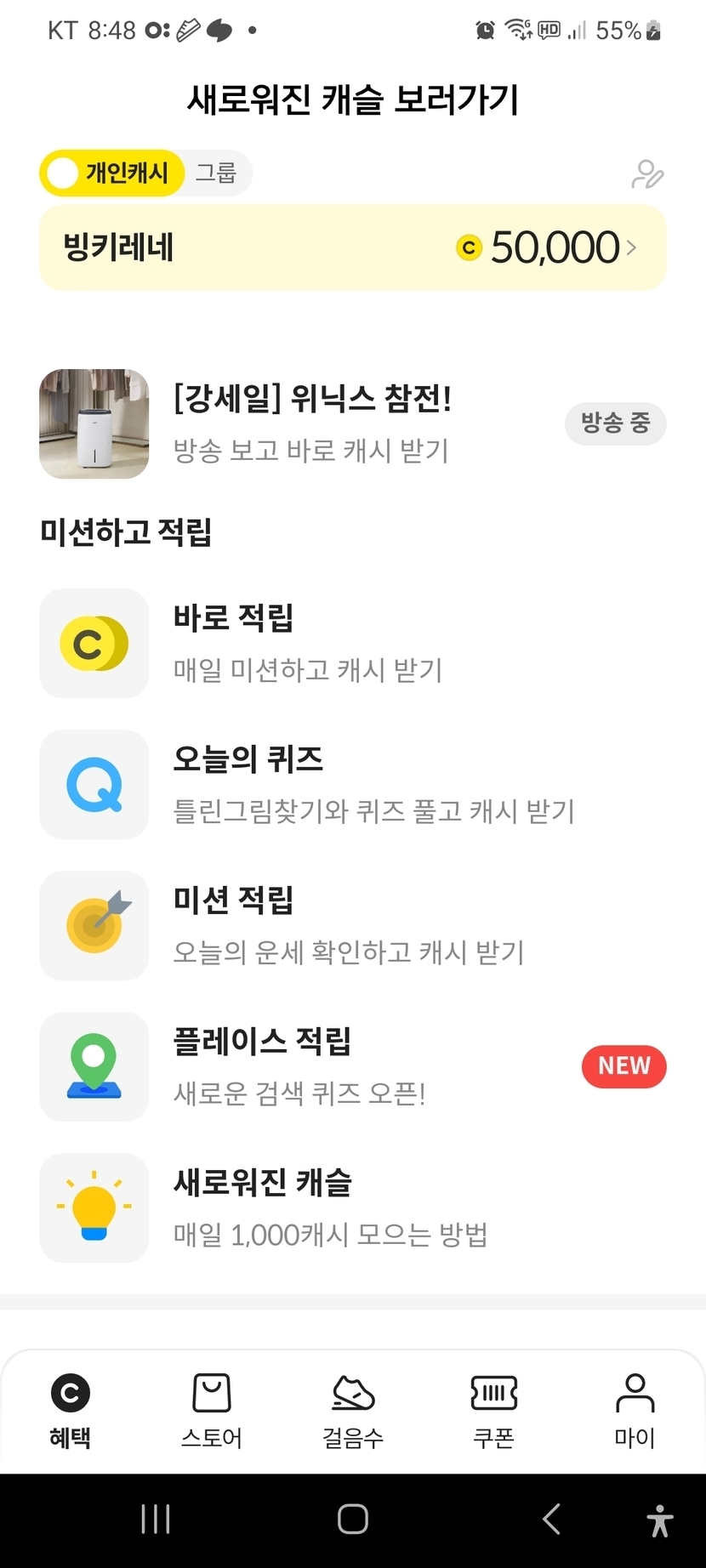Open the 위닉스 참전 broadcast banner
Viewport: 706px width, 1568px height.
coord(311,423)
